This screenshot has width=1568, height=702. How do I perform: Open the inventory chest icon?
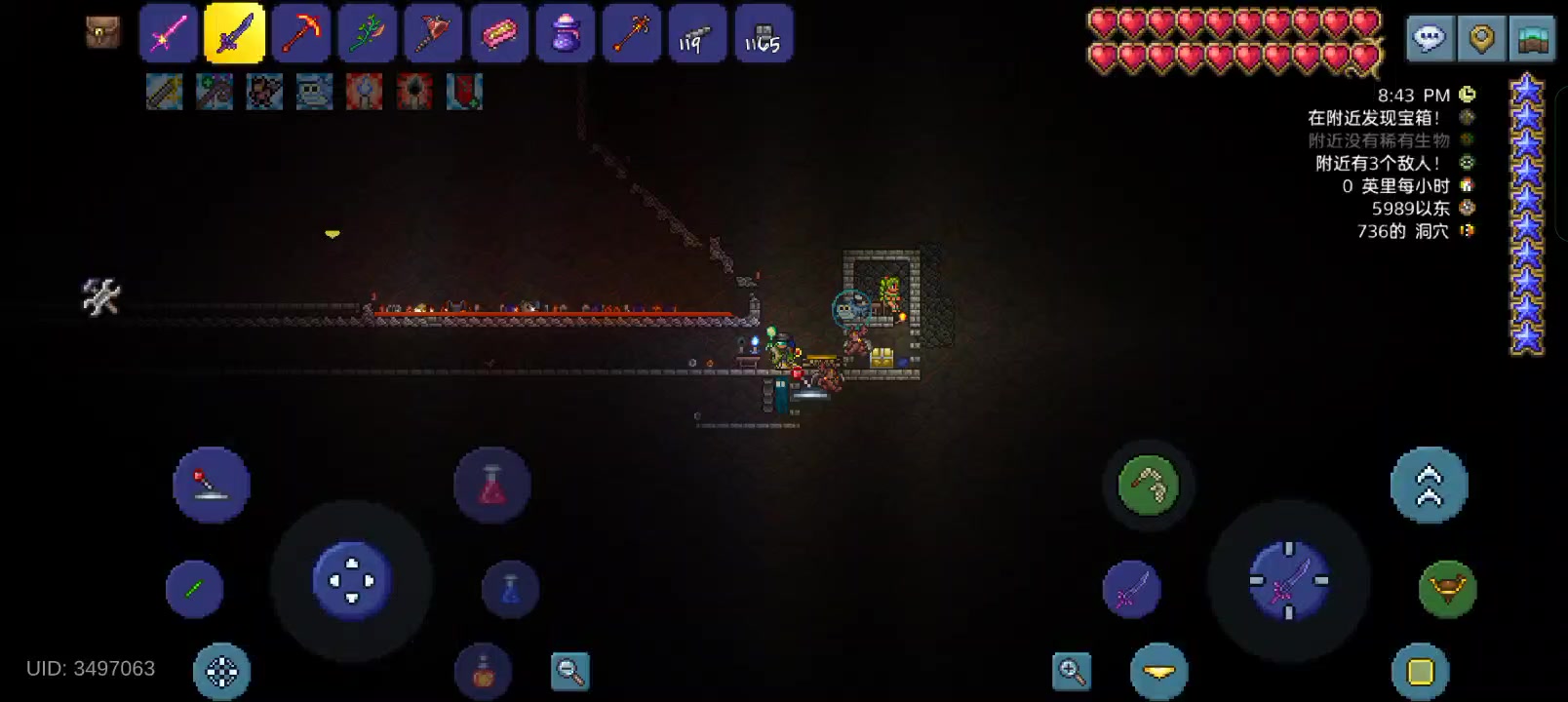[x=102, y=33]
